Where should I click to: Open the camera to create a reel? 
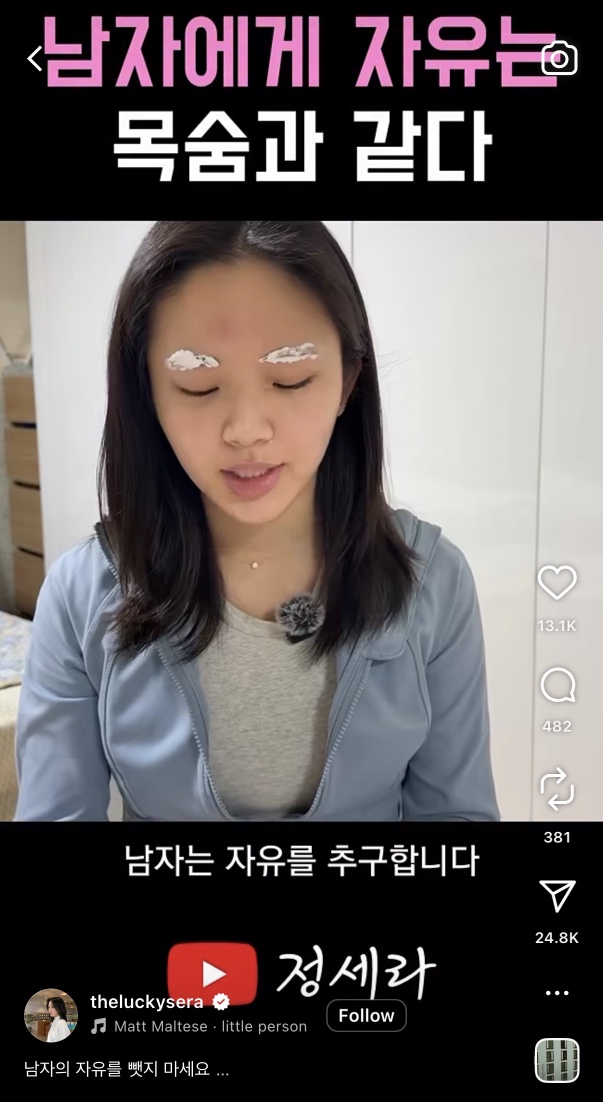click(x=559, y=59)
